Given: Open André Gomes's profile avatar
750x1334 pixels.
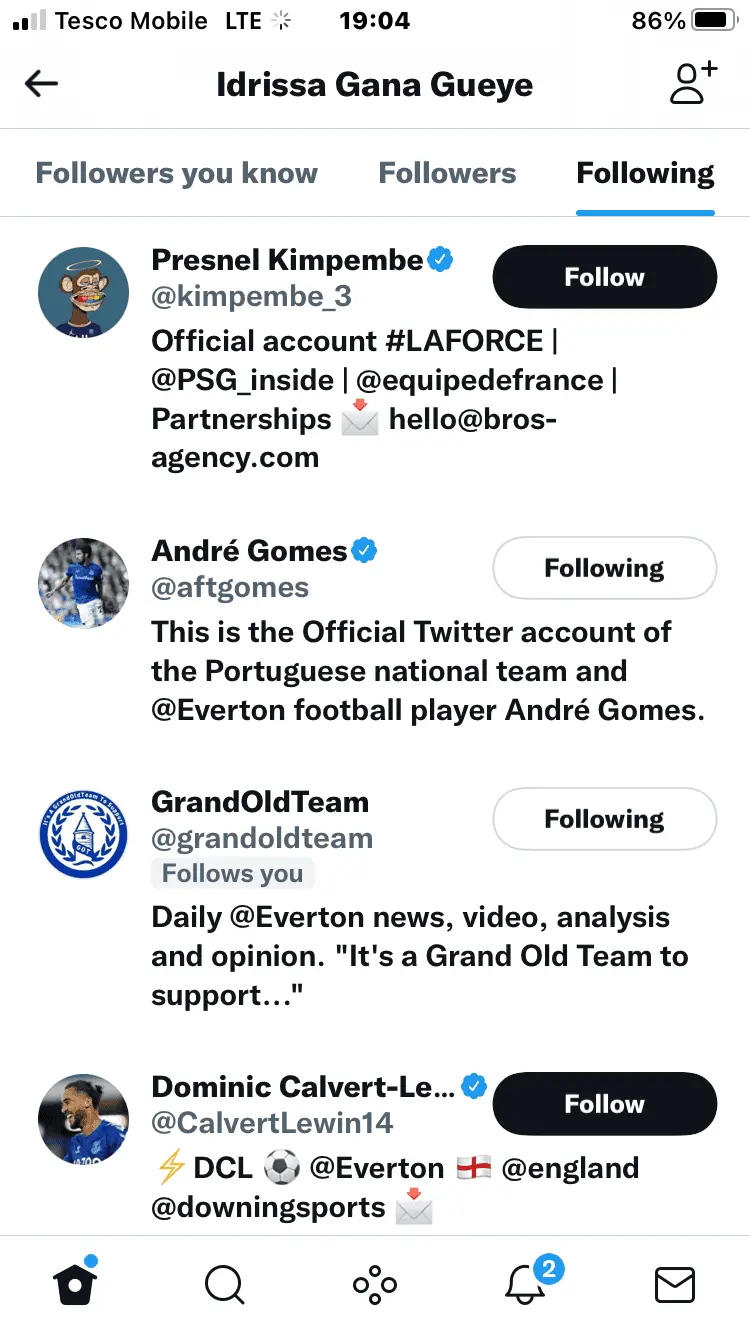Looking at the screenshot, I should [84, 583].
